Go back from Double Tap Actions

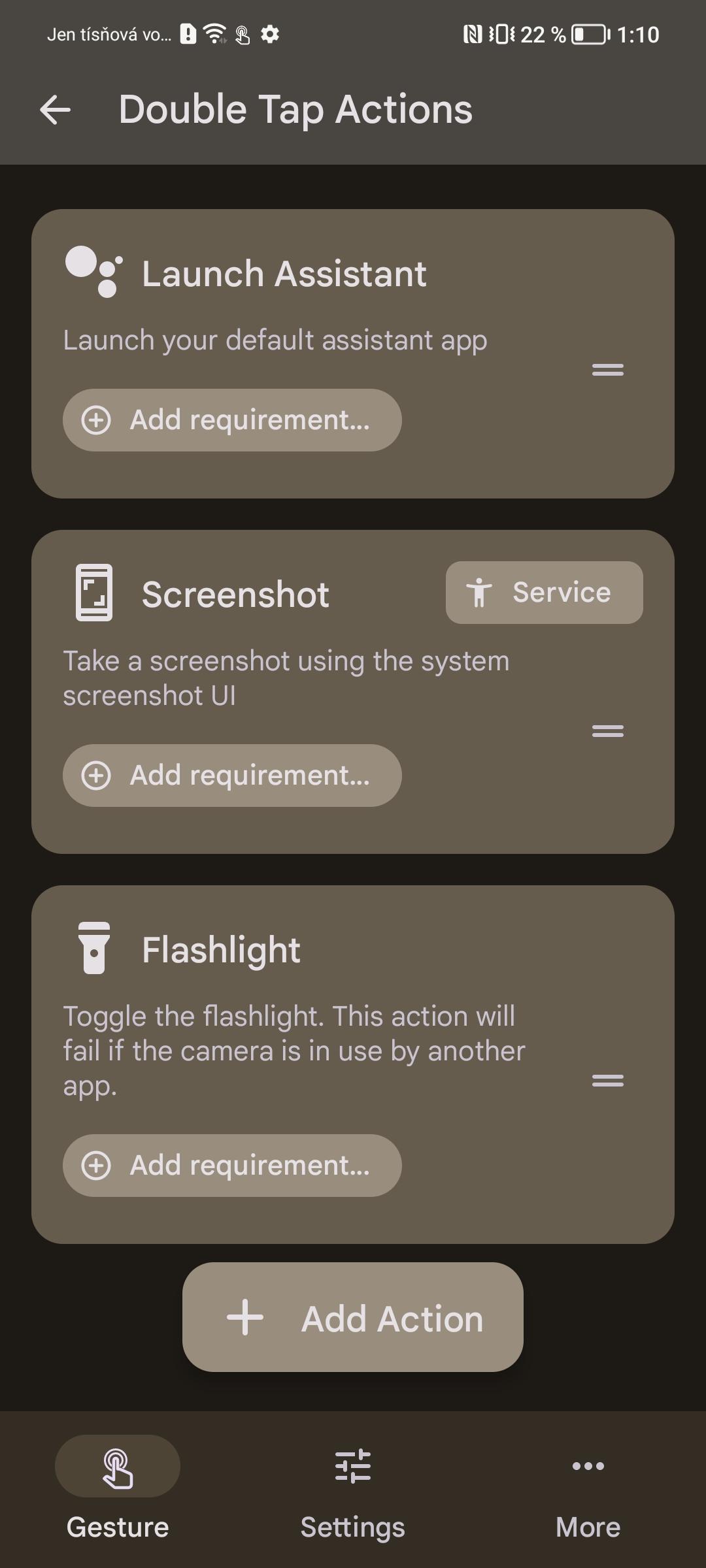pyautogui.click(x=55, y=110)
